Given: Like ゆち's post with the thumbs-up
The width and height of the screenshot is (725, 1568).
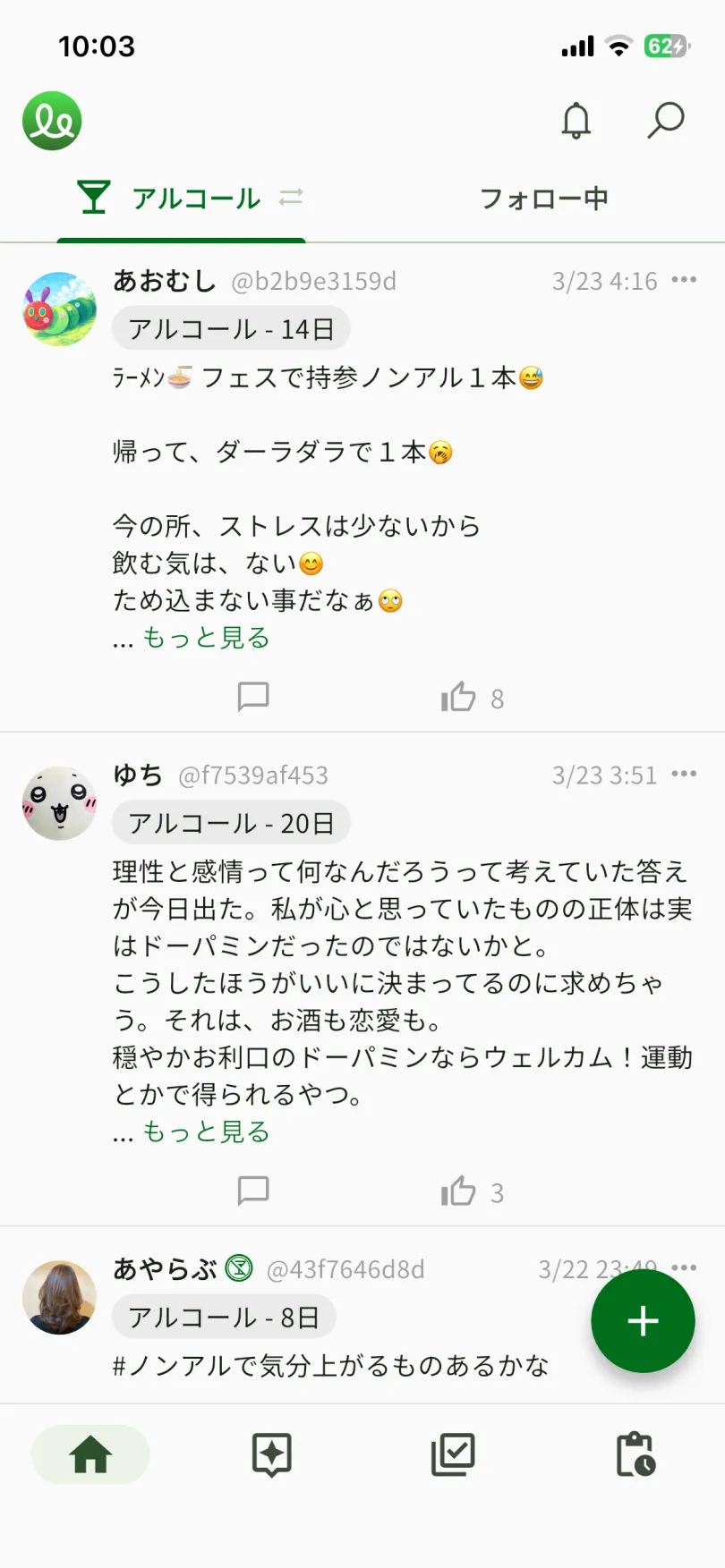Looking at the screenshot, I should (459, 1191).
